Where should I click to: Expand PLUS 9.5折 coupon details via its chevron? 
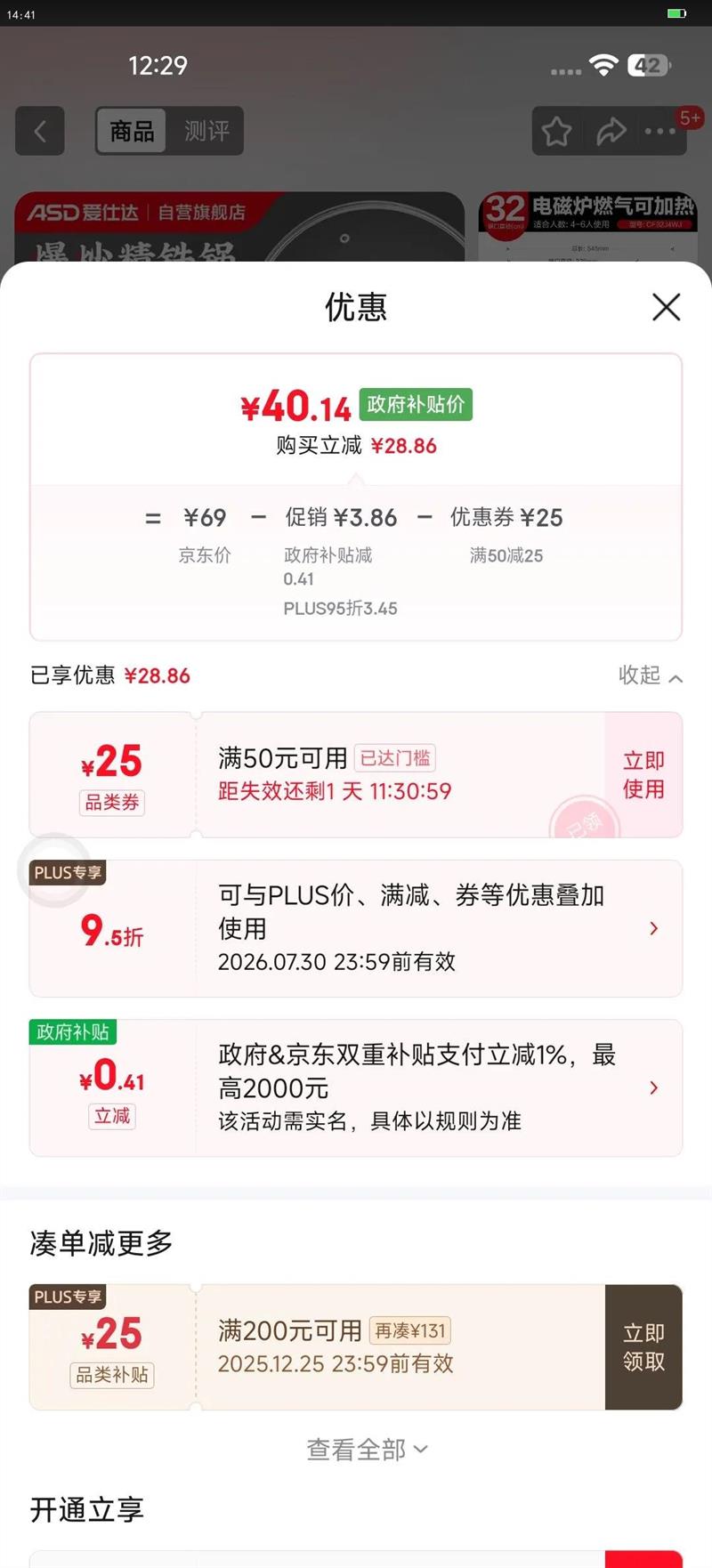[654, 928]
